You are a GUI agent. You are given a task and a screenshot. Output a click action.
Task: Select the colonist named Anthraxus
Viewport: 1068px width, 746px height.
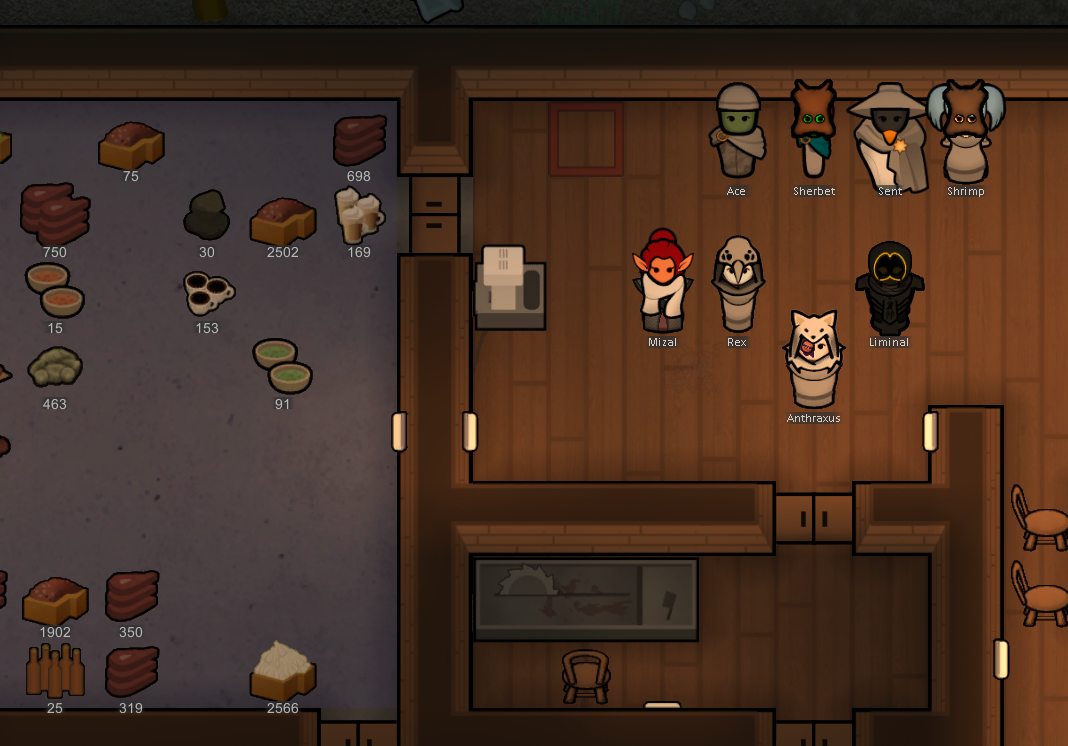pyautogui.click(x=813, y=358)
